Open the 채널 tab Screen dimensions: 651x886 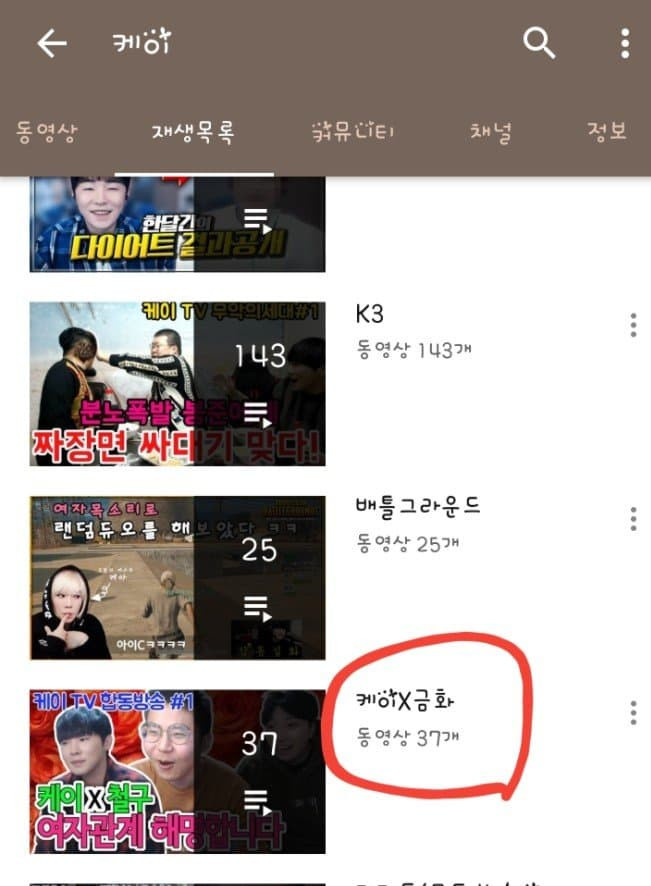tap(492, 131)
